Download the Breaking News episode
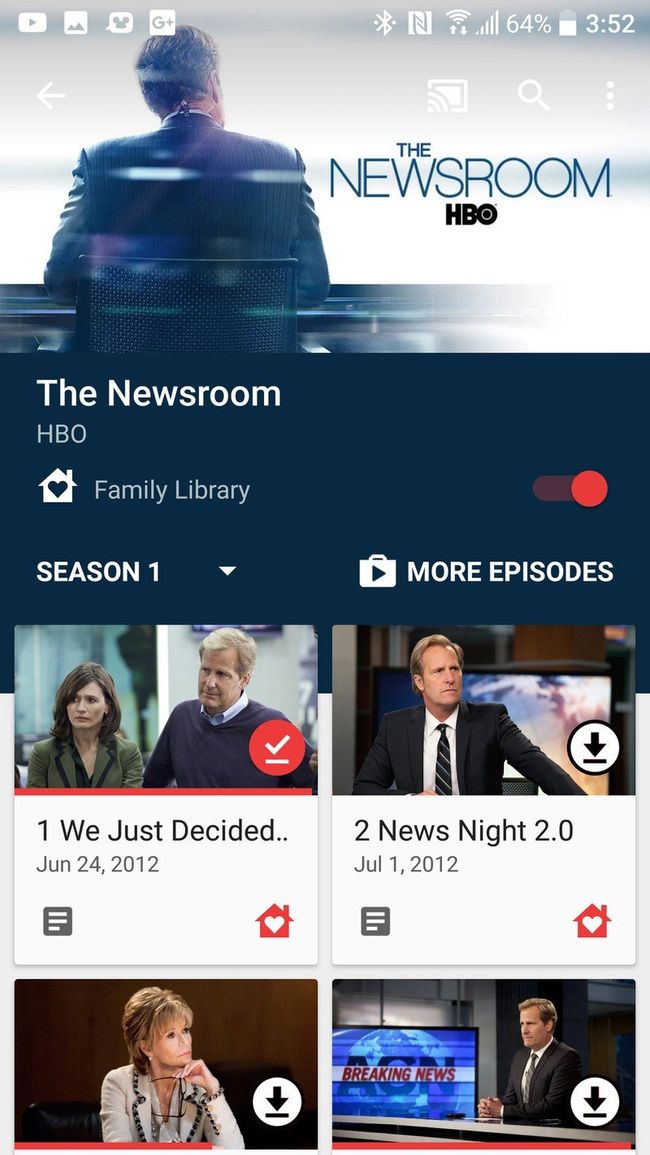The width and height of the screenshot is (650, 1155). tap(594, 1102)
